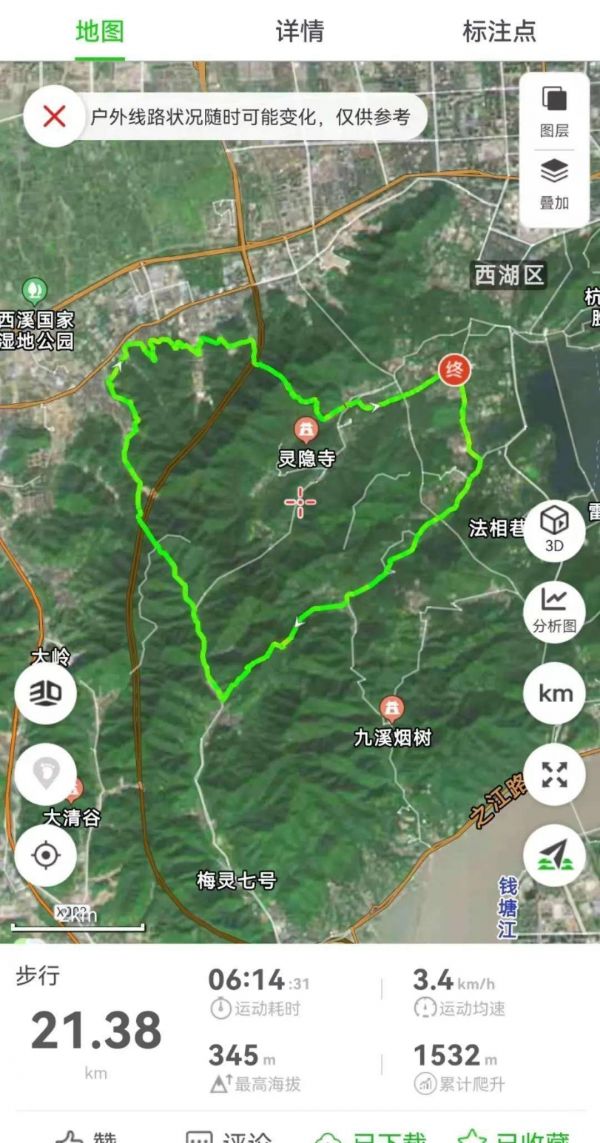Select the 地图 tab
600x1143 pixels.
pos(100,31)
